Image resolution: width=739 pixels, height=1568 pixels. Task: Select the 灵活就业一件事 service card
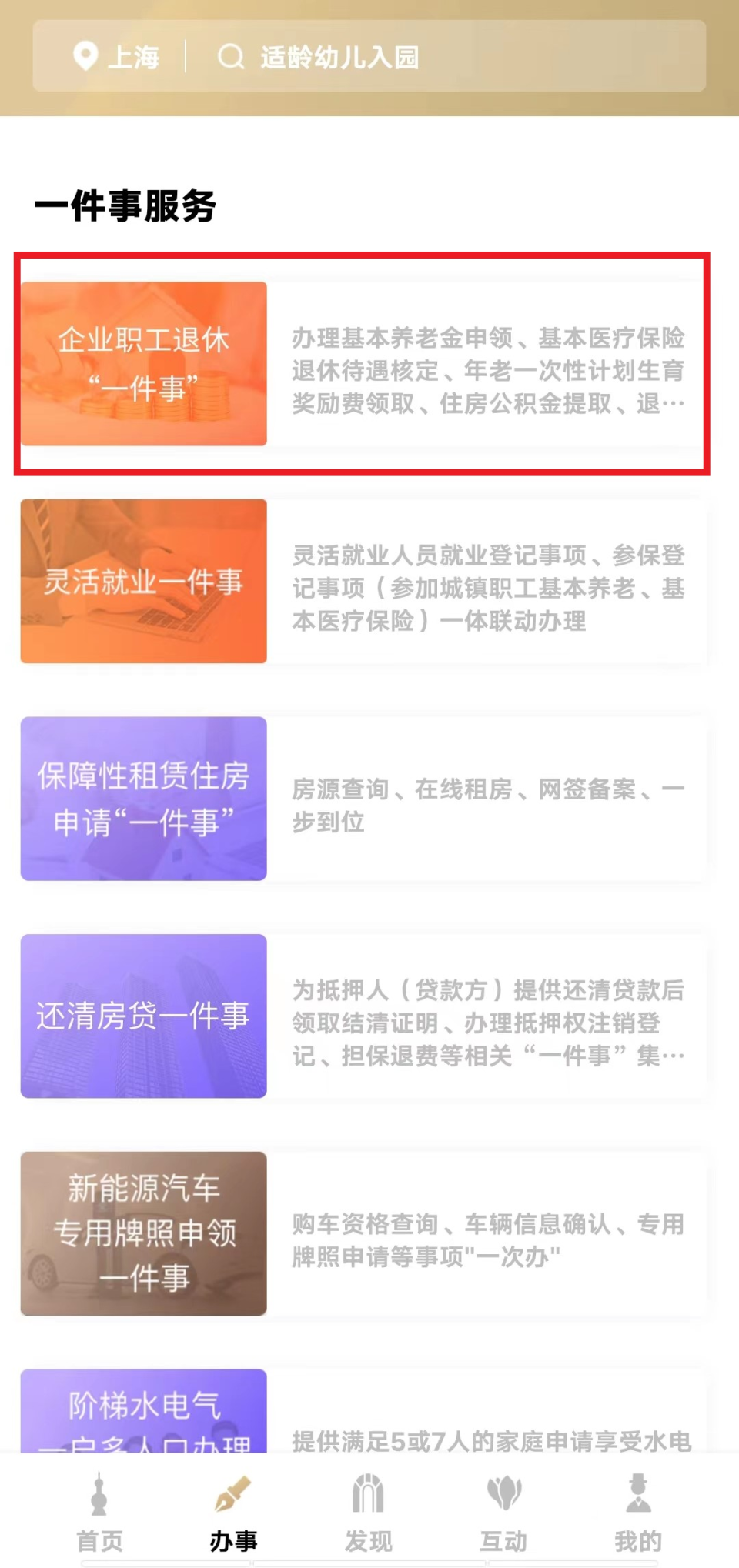pyautogui.click(x=144, y=583)
